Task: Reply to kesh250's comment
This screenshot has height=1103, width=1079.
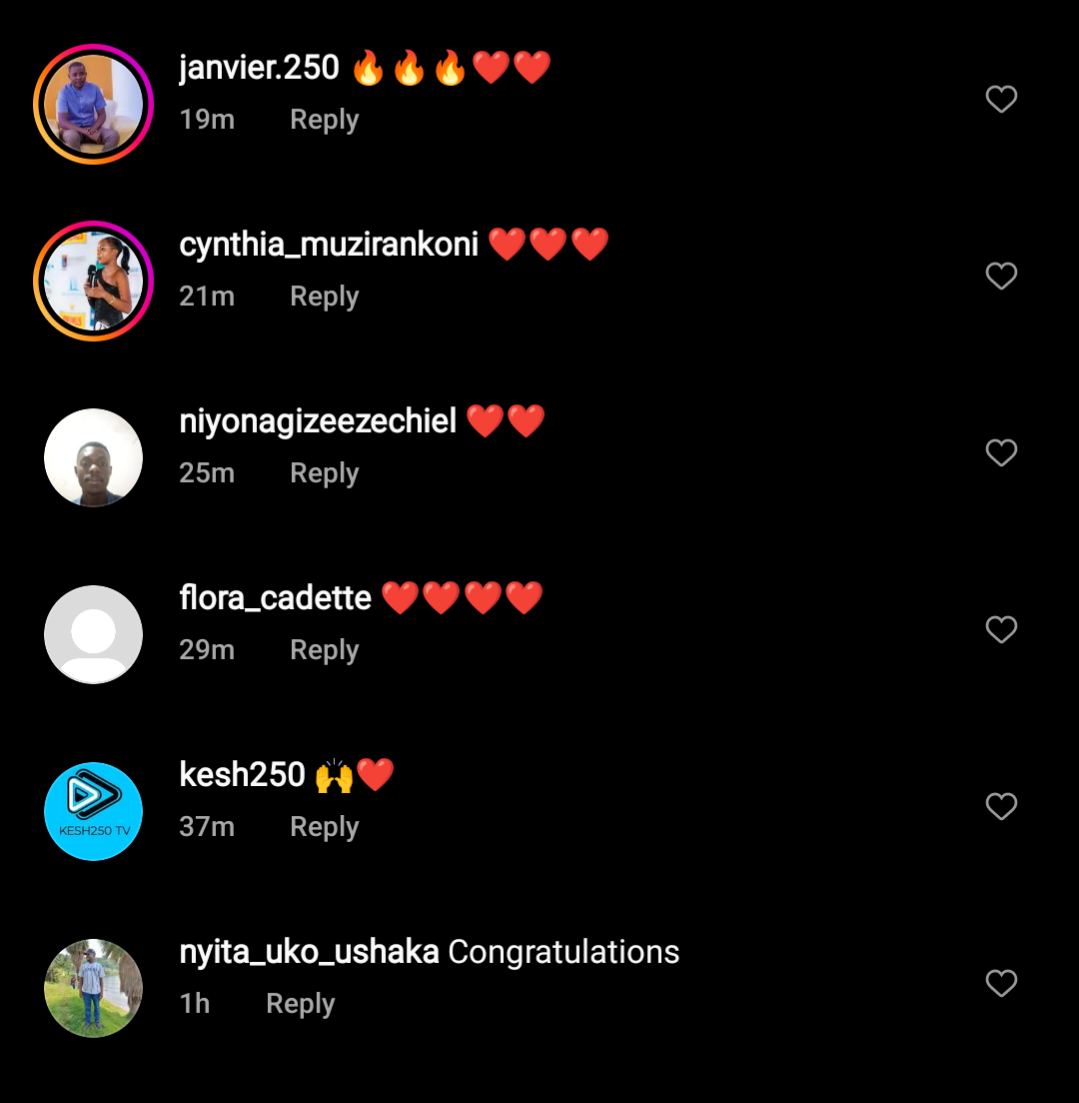Action: 324,827
